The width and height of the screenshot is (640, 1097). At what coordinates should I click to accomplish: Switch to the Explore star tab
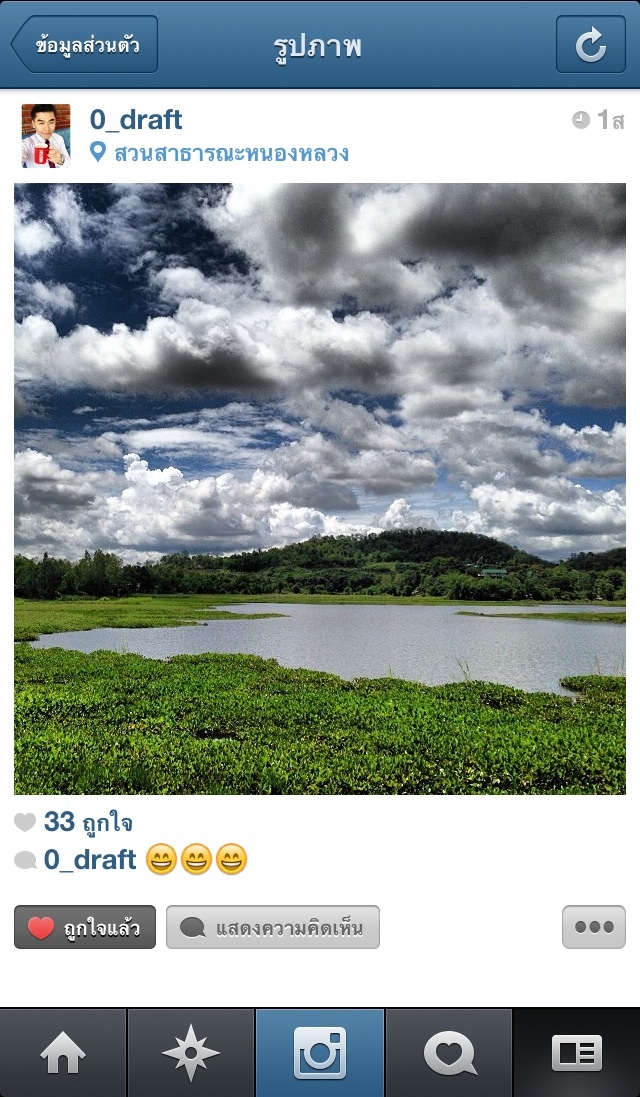(x=191, y=1053)
